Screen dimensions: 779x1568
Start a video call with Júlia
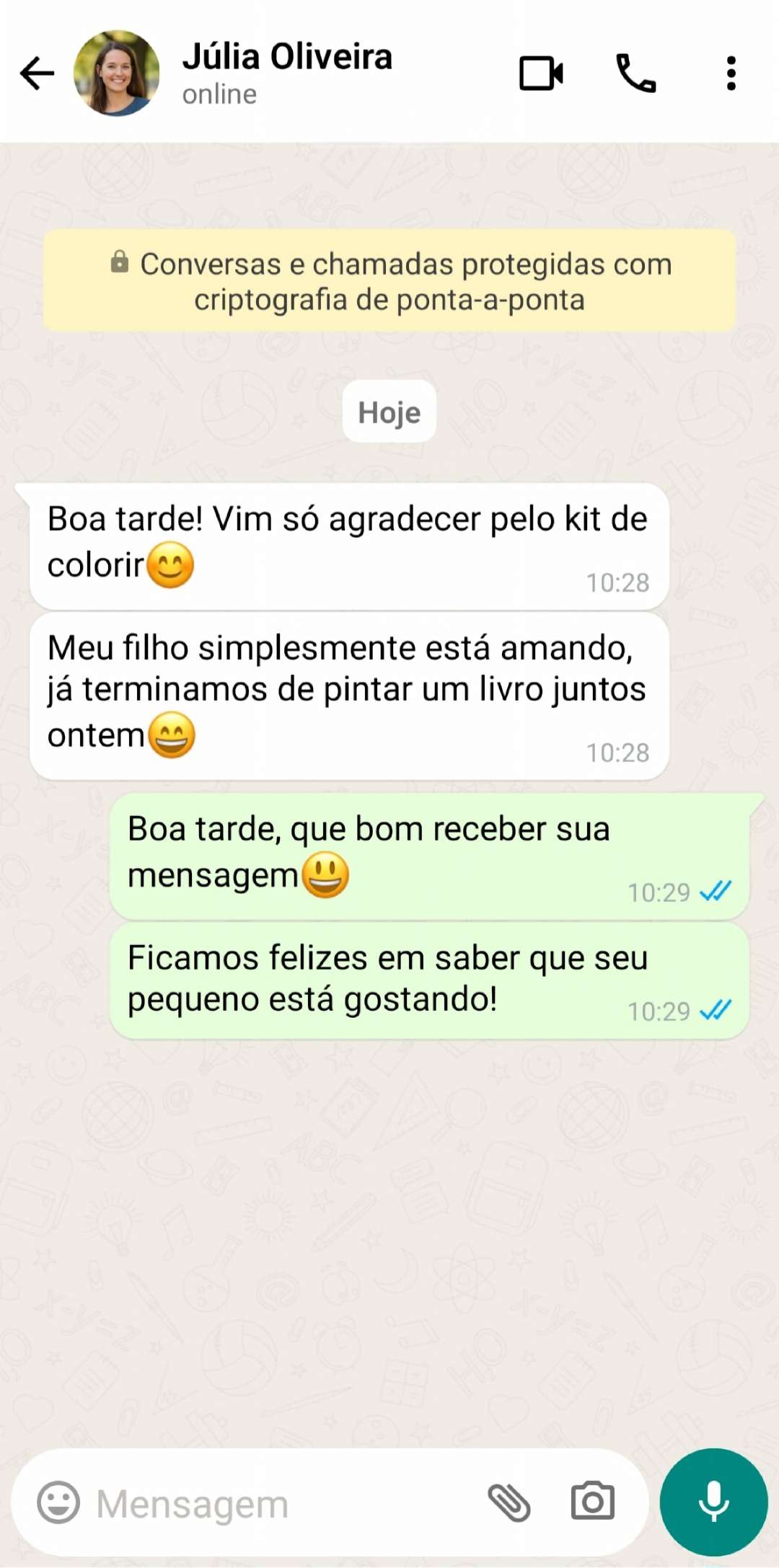click(x=541, y=74)
